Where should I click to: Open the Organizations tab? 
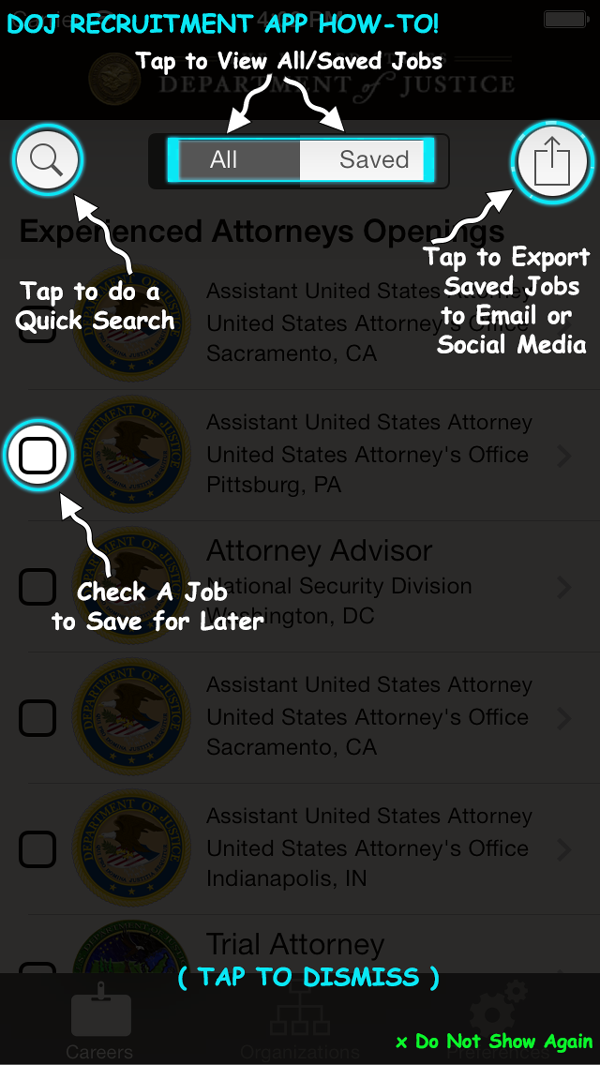(x=300, y=1021)
